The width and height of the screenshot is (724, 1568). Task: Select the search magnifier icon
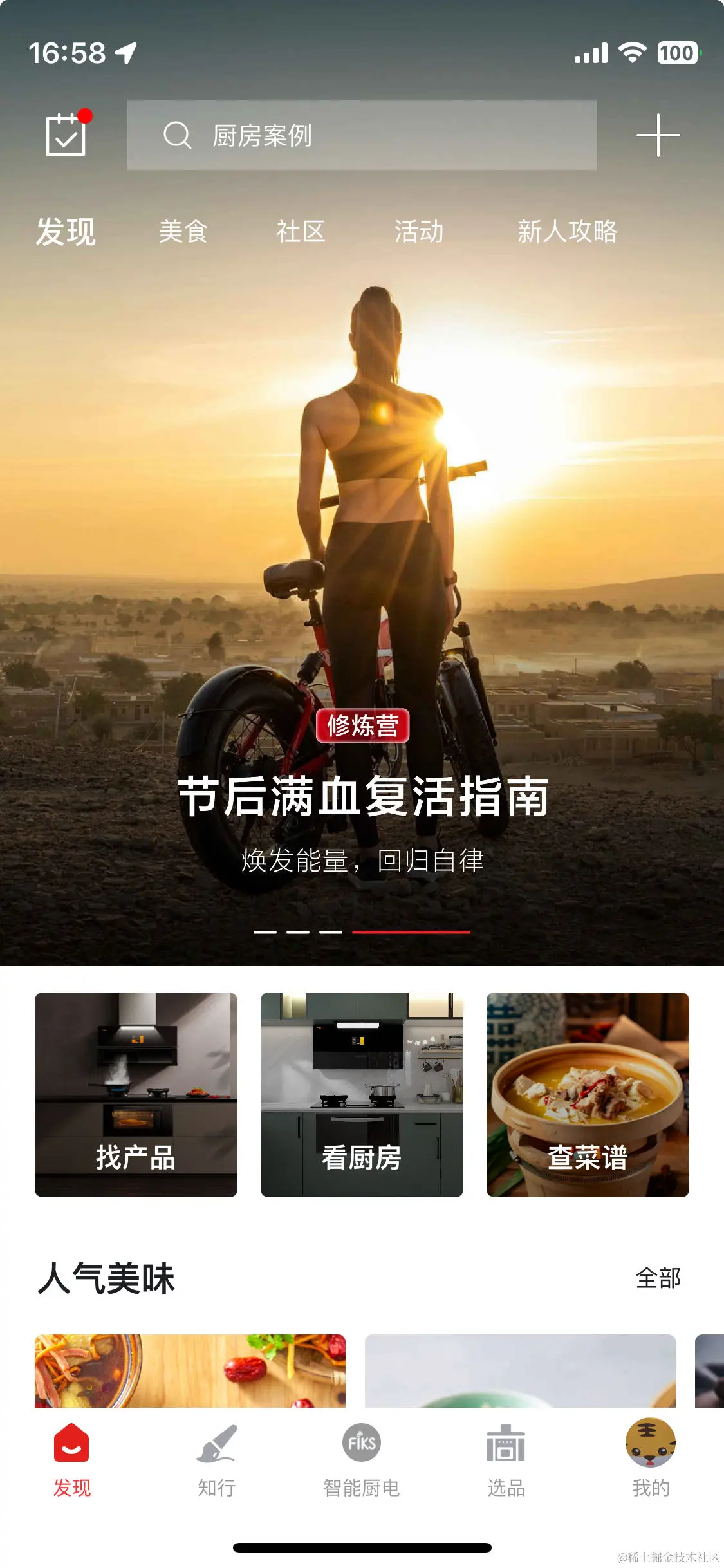pyautogui.click(x=178, y=135)
